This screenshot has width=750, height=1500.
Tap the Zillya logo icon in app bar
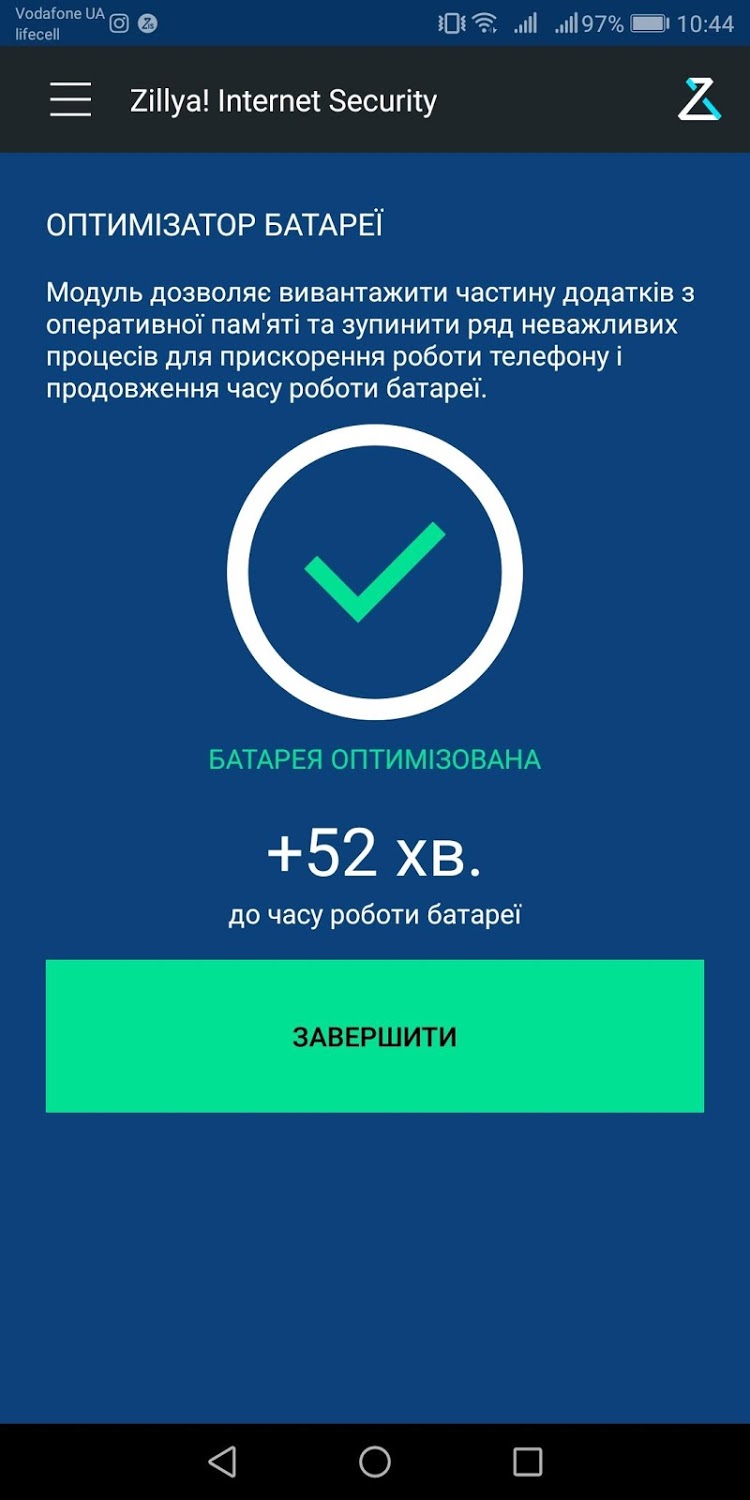[x=699, y=100]
